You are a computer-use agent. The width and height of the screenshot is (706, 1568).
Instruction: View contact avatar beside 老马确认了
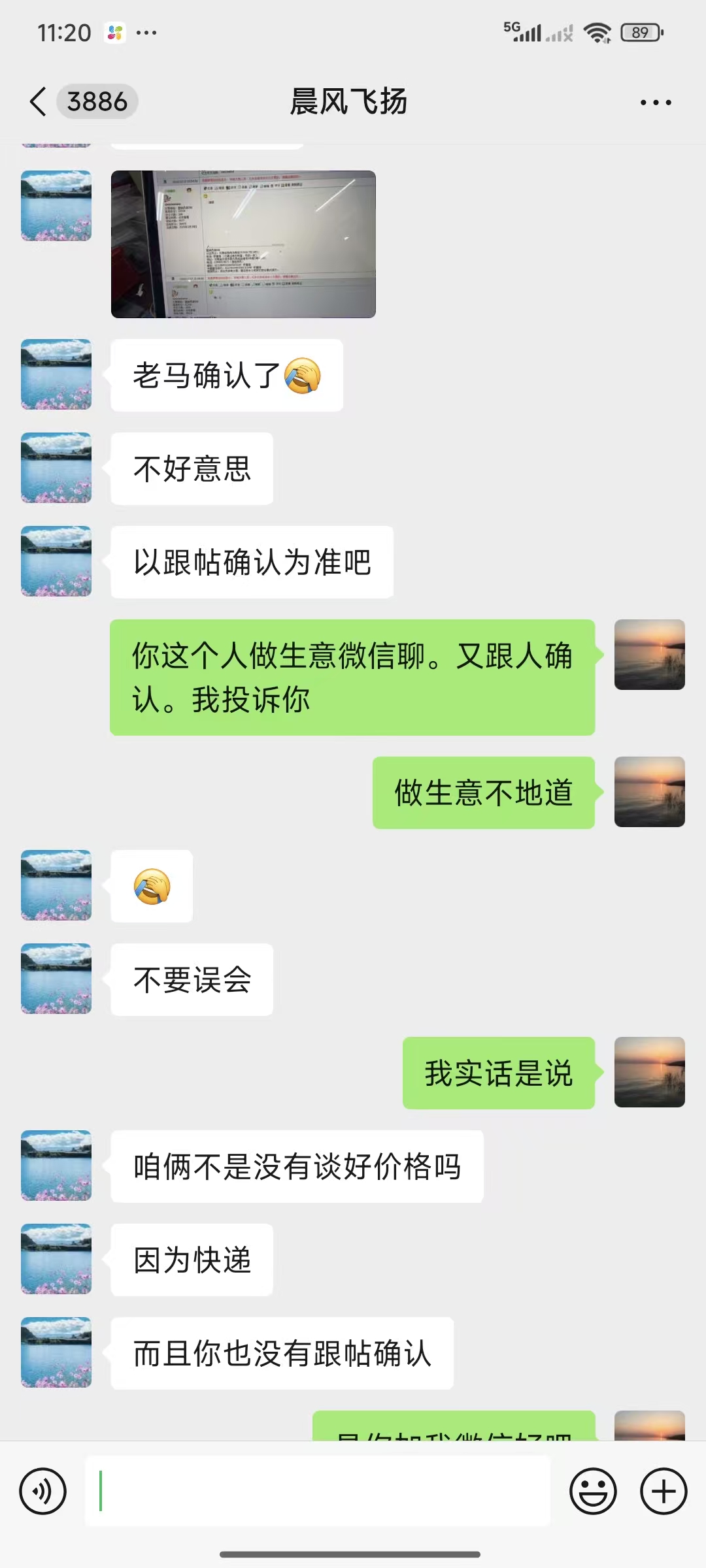tap(56, 374)
